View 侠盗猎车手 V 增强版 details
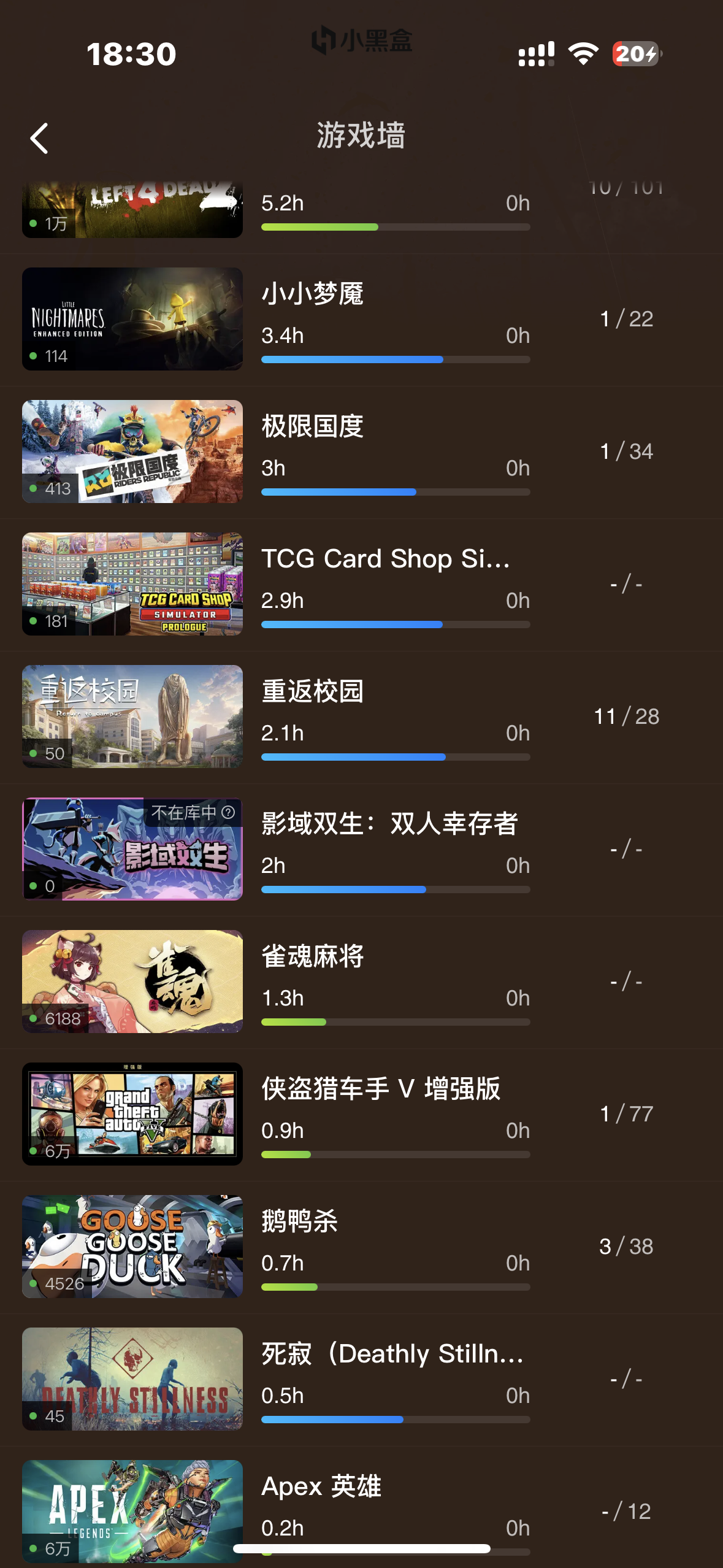The height and width of the screenshot is (1568, 723). (361, 1114)
